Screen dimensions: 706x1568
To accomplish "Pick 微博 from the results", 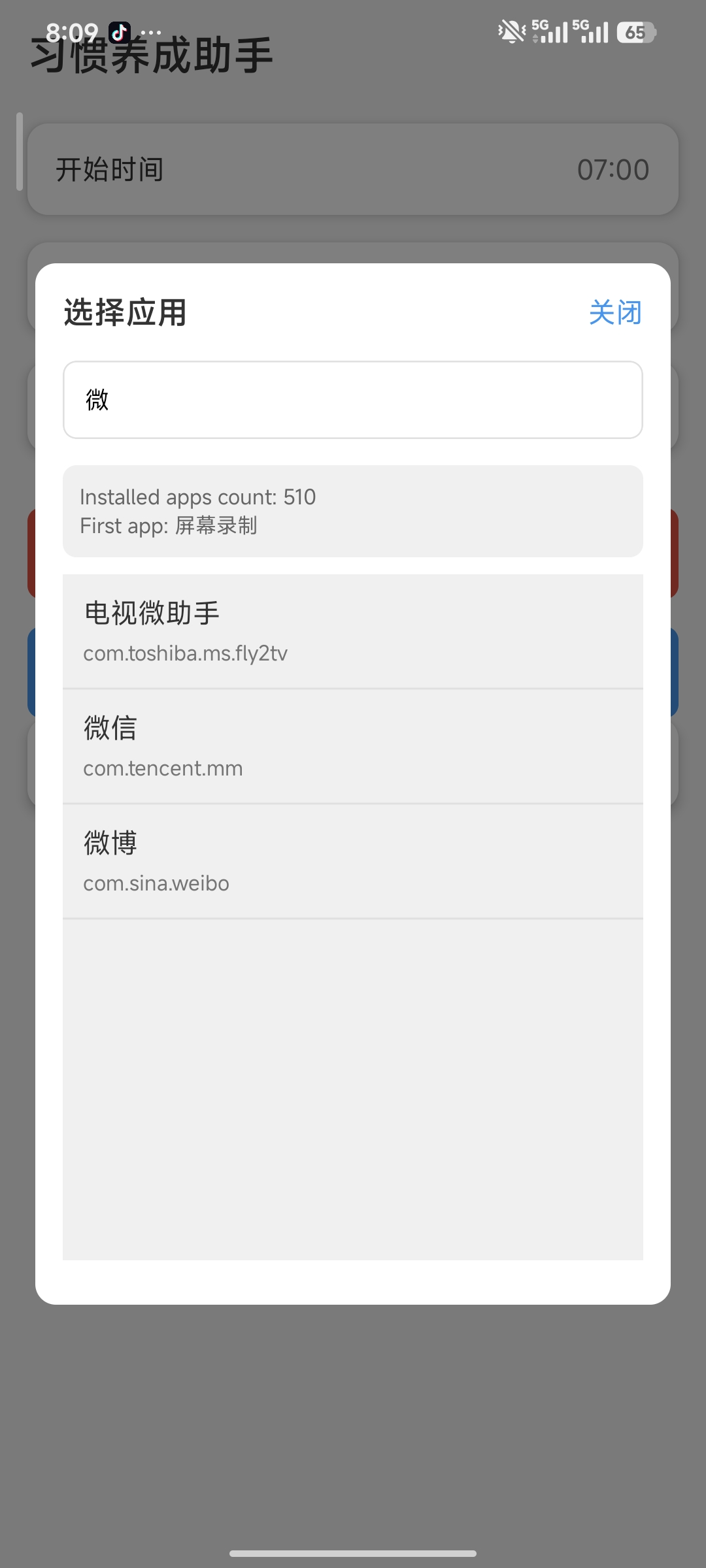I will [x=353, y=861].
